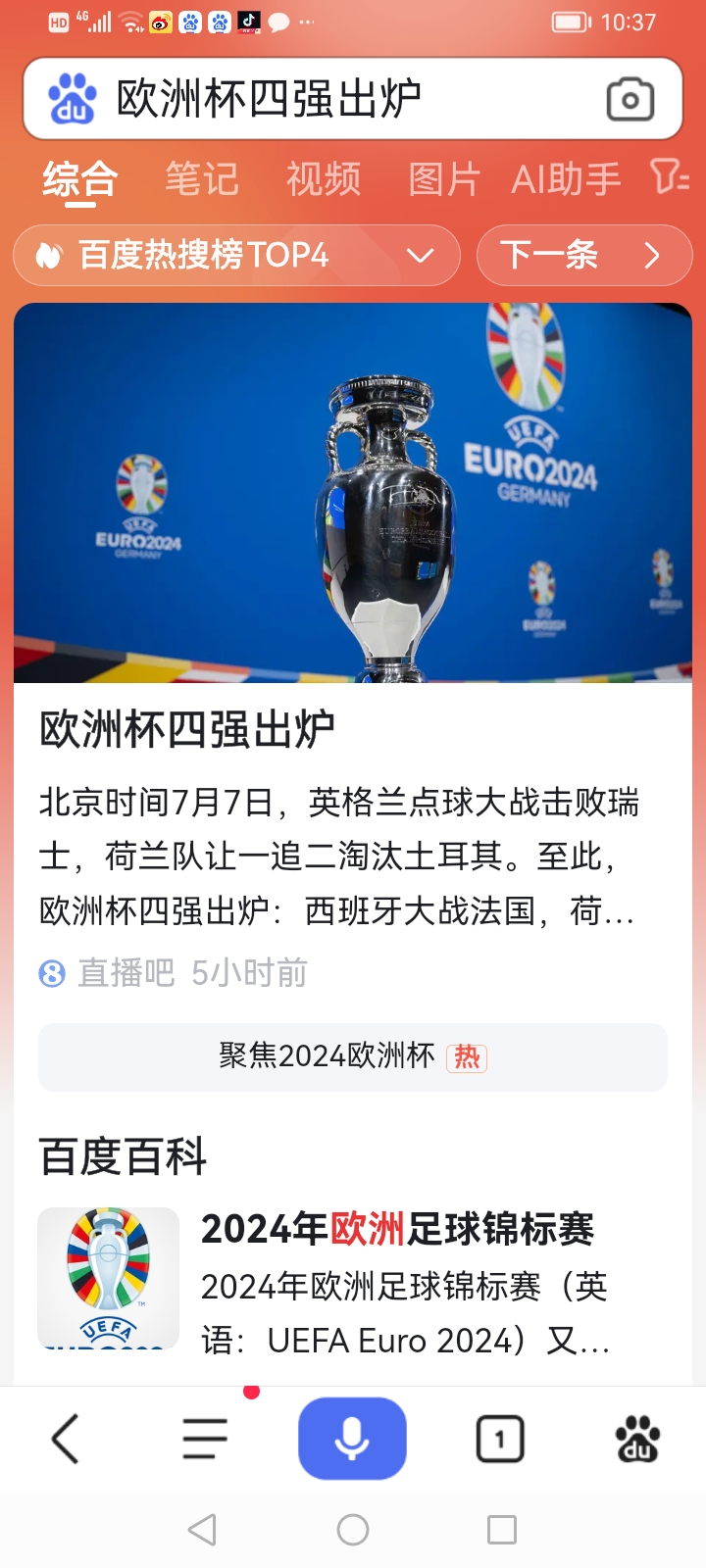Screen dimensions: 706x1568
Task: Tap the ellipsis in the status bar
Action: pyautogui.click(x=307, y=22)
